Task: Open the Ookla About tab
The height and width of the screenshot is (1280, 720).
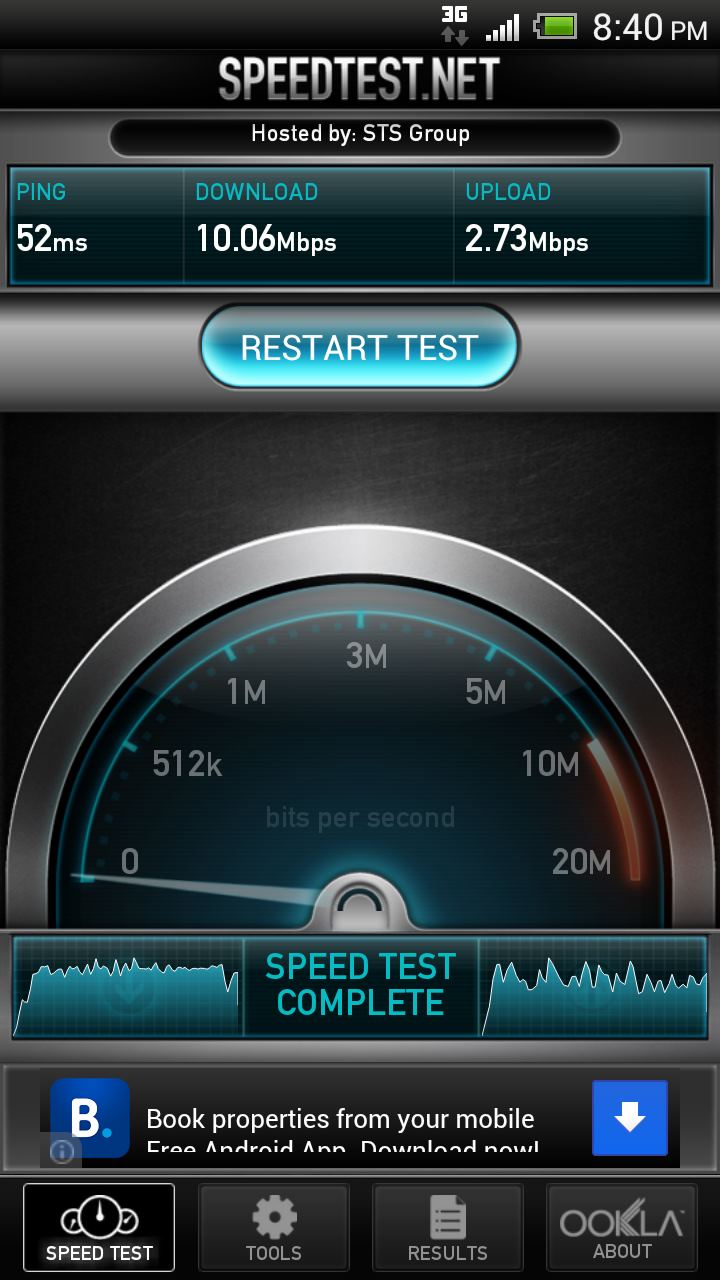Action: coord(621,1228)
